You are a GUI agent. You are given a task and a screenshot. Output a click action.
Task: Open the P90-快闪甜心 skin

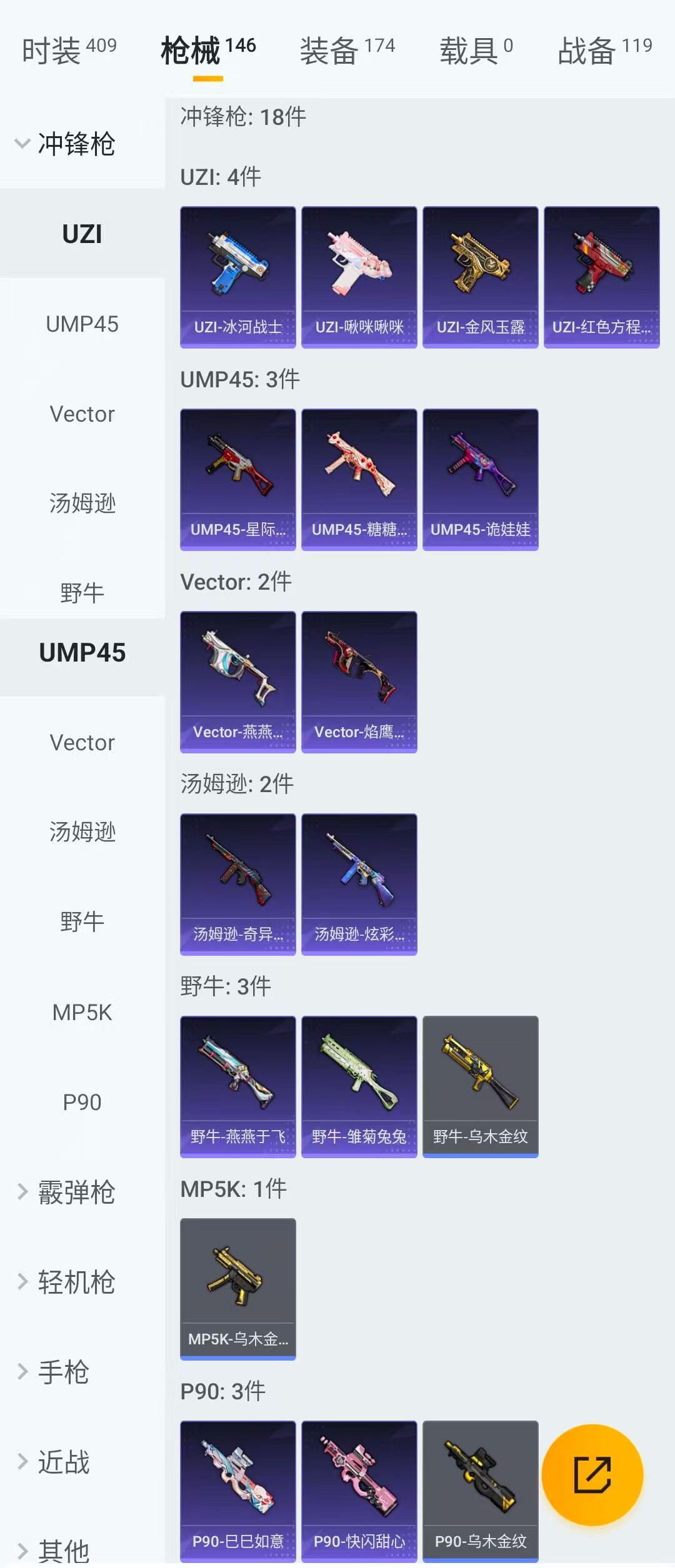click(x=359, y=1491)
